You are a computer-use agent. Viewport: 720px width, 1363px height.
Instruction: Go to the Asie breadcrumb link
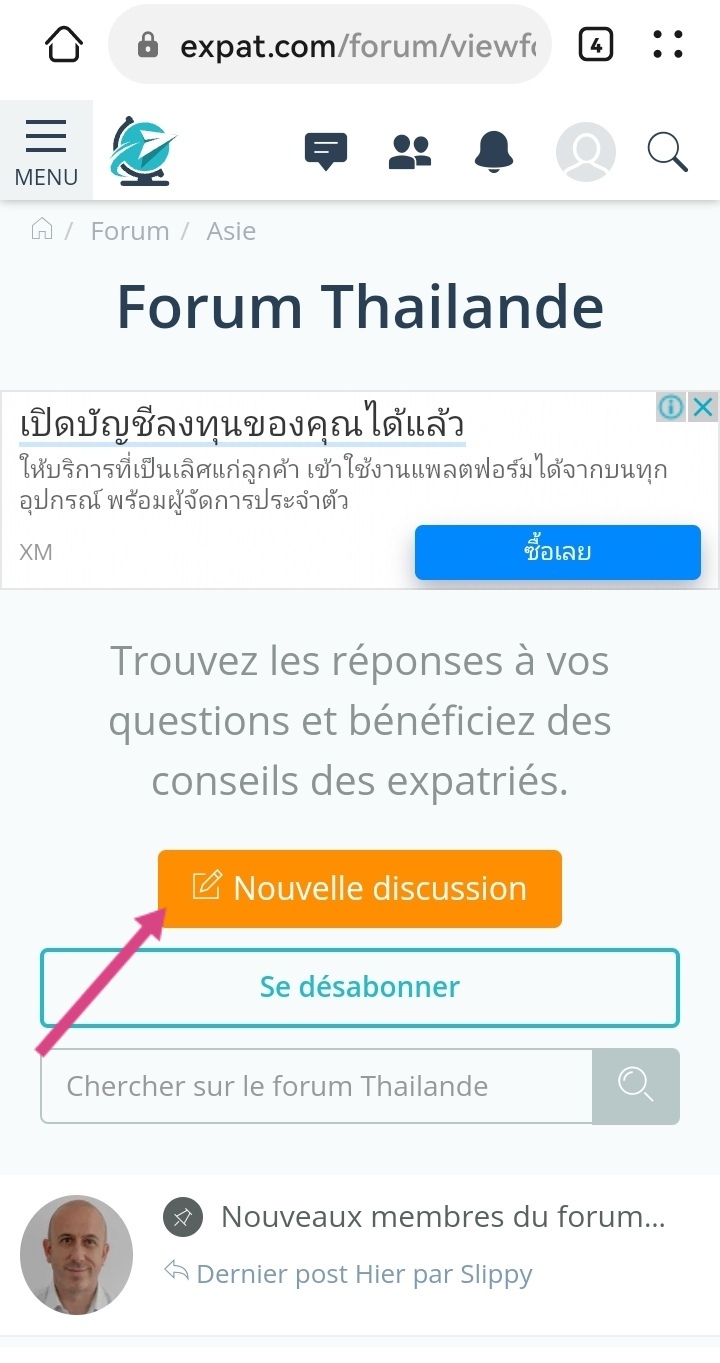231,231
